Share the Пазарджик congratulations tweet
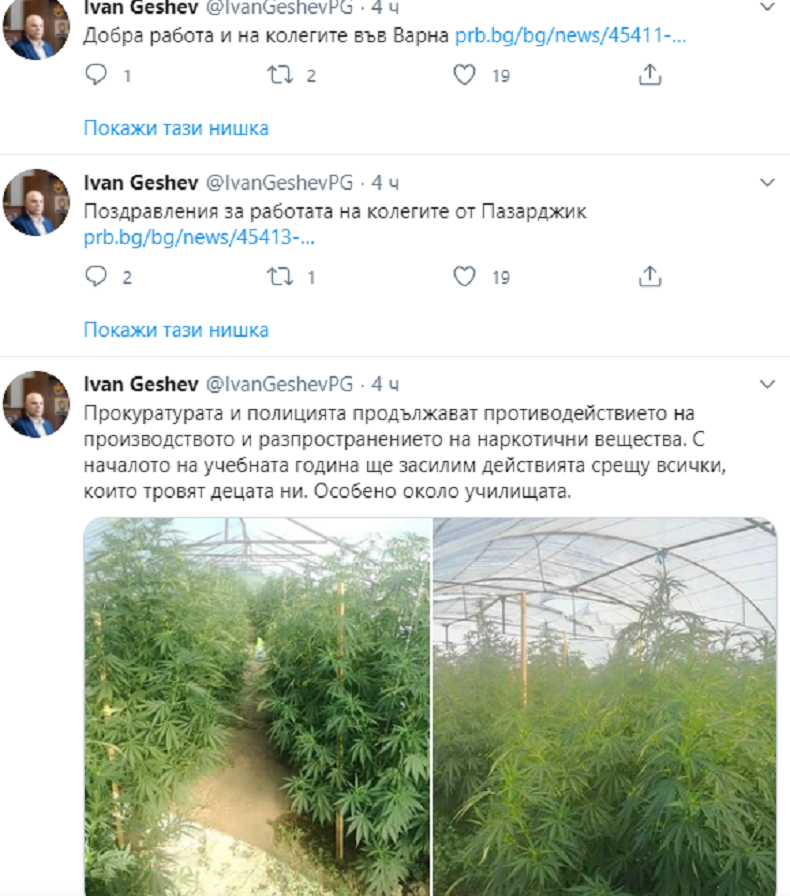The width and height of the screenshot is (790, 896). click(650, 277)
